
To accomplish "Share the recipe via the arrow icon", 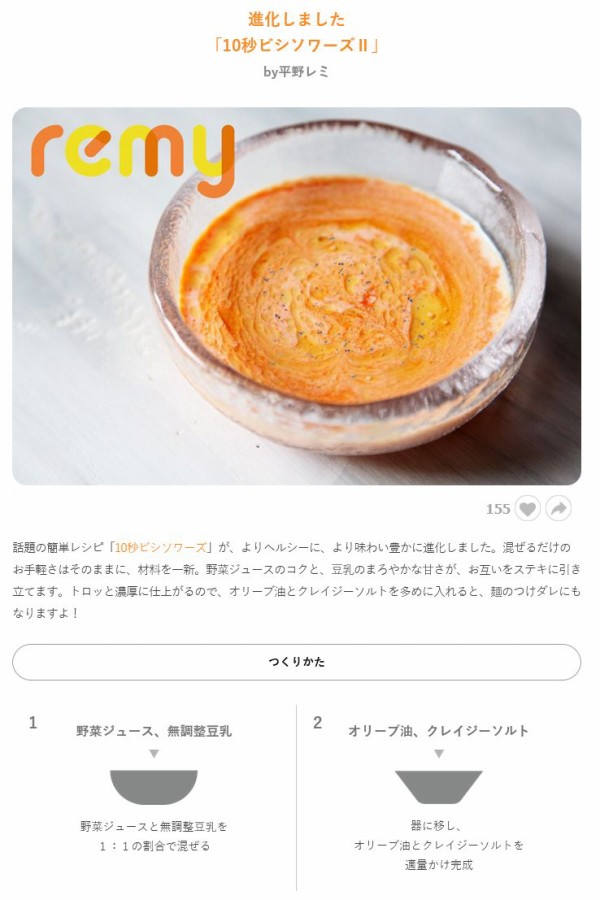I will [558, 509].
